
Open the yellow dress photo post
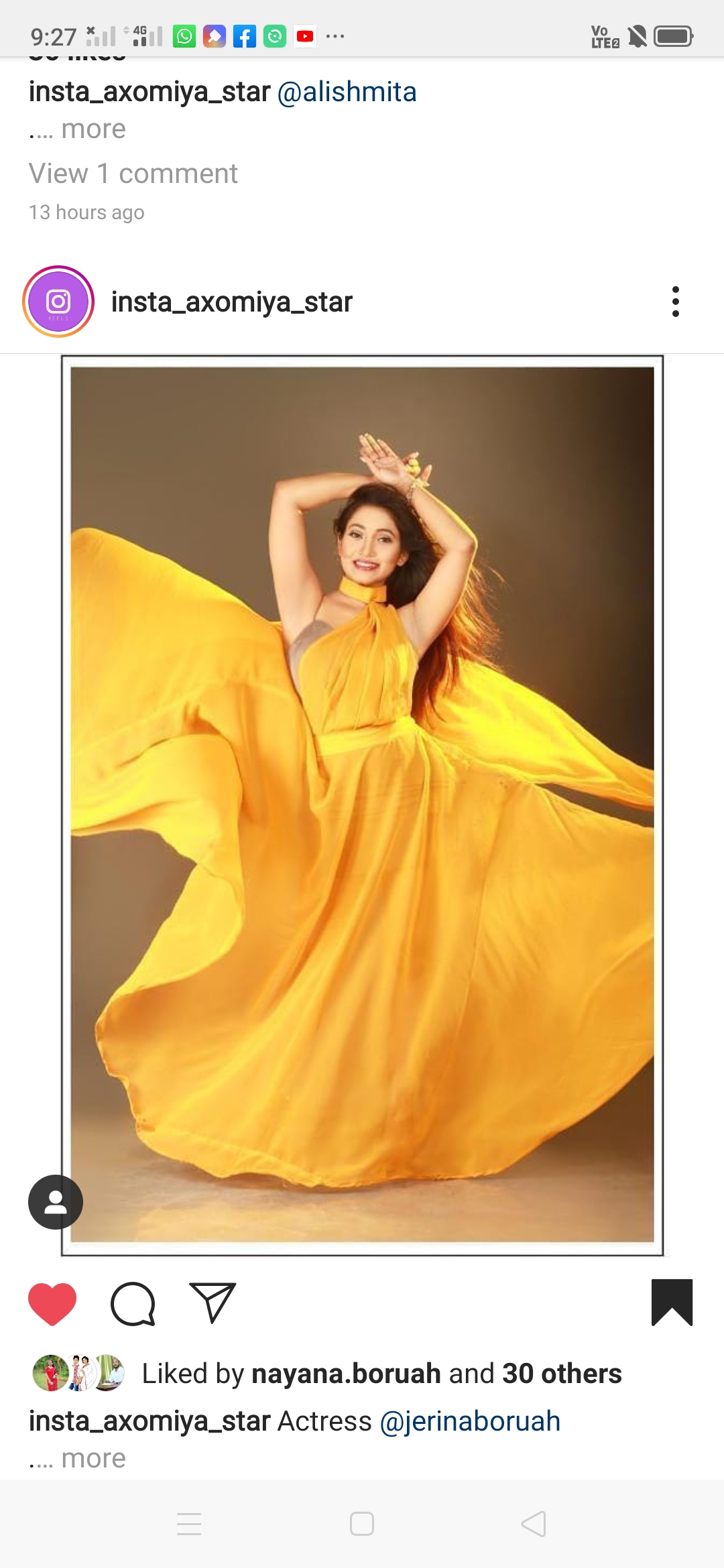[x=362, y=804]
